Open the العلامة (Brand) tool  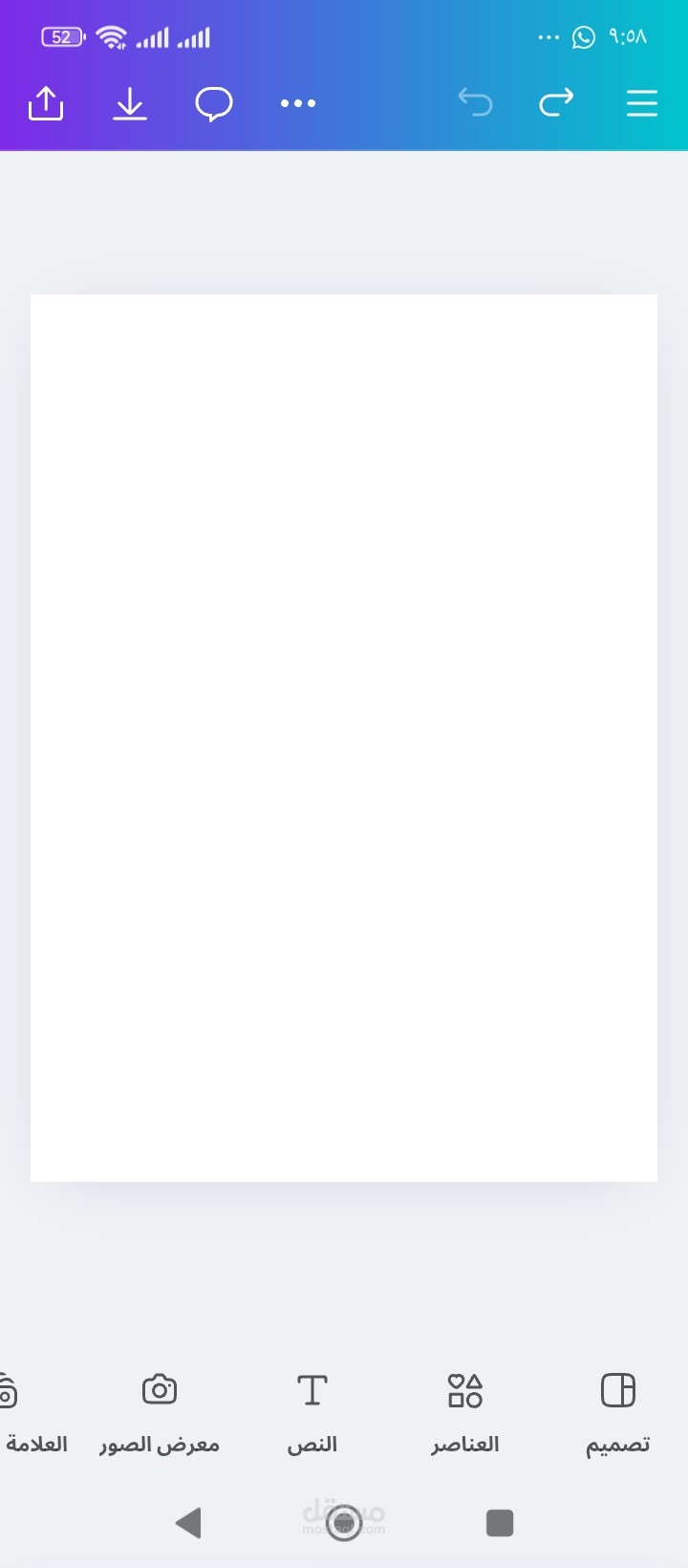point(29,1411)
